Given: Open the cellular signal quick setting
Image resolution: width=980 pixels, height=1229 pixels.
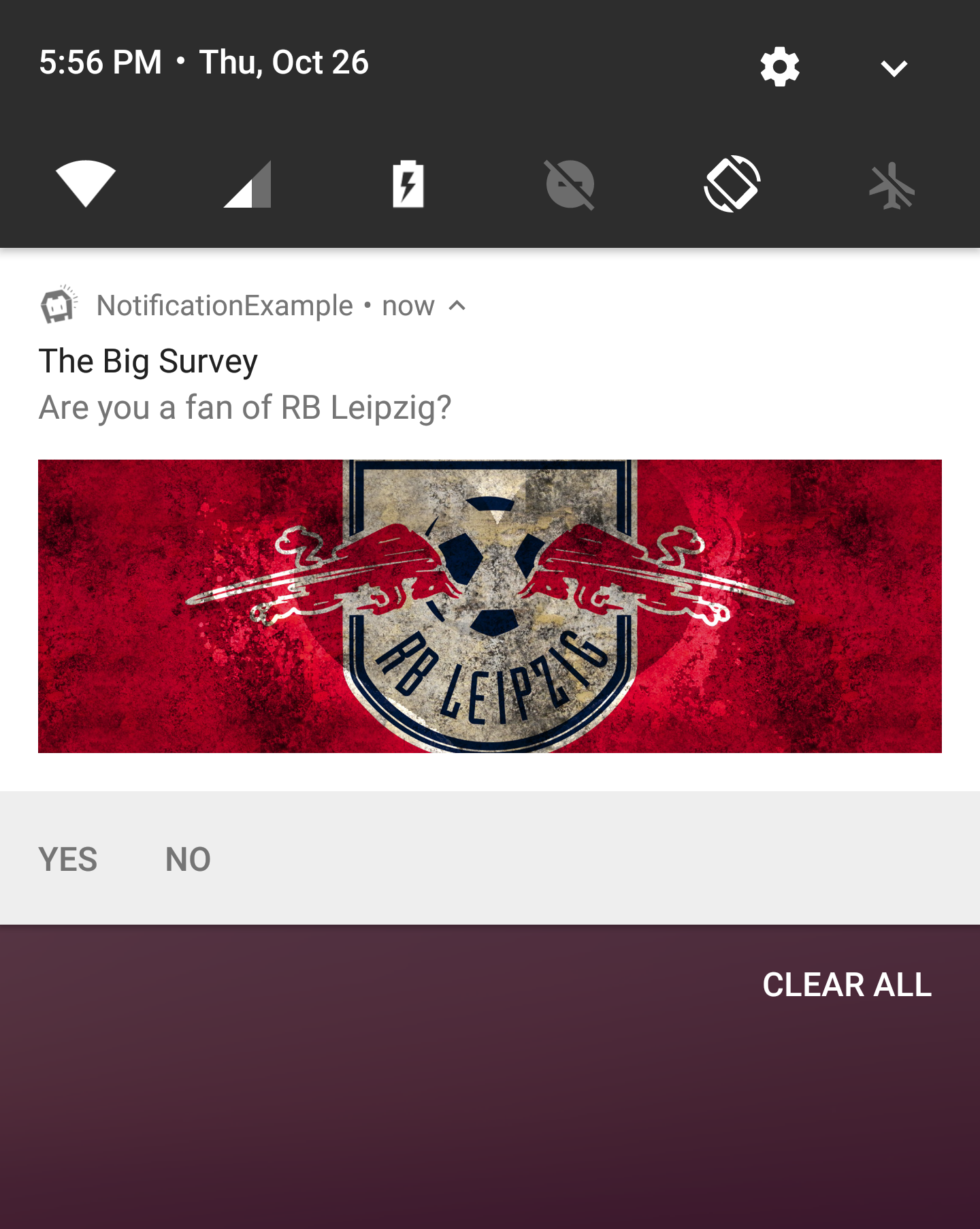Looking at the screenshot, I should [248, 184].
